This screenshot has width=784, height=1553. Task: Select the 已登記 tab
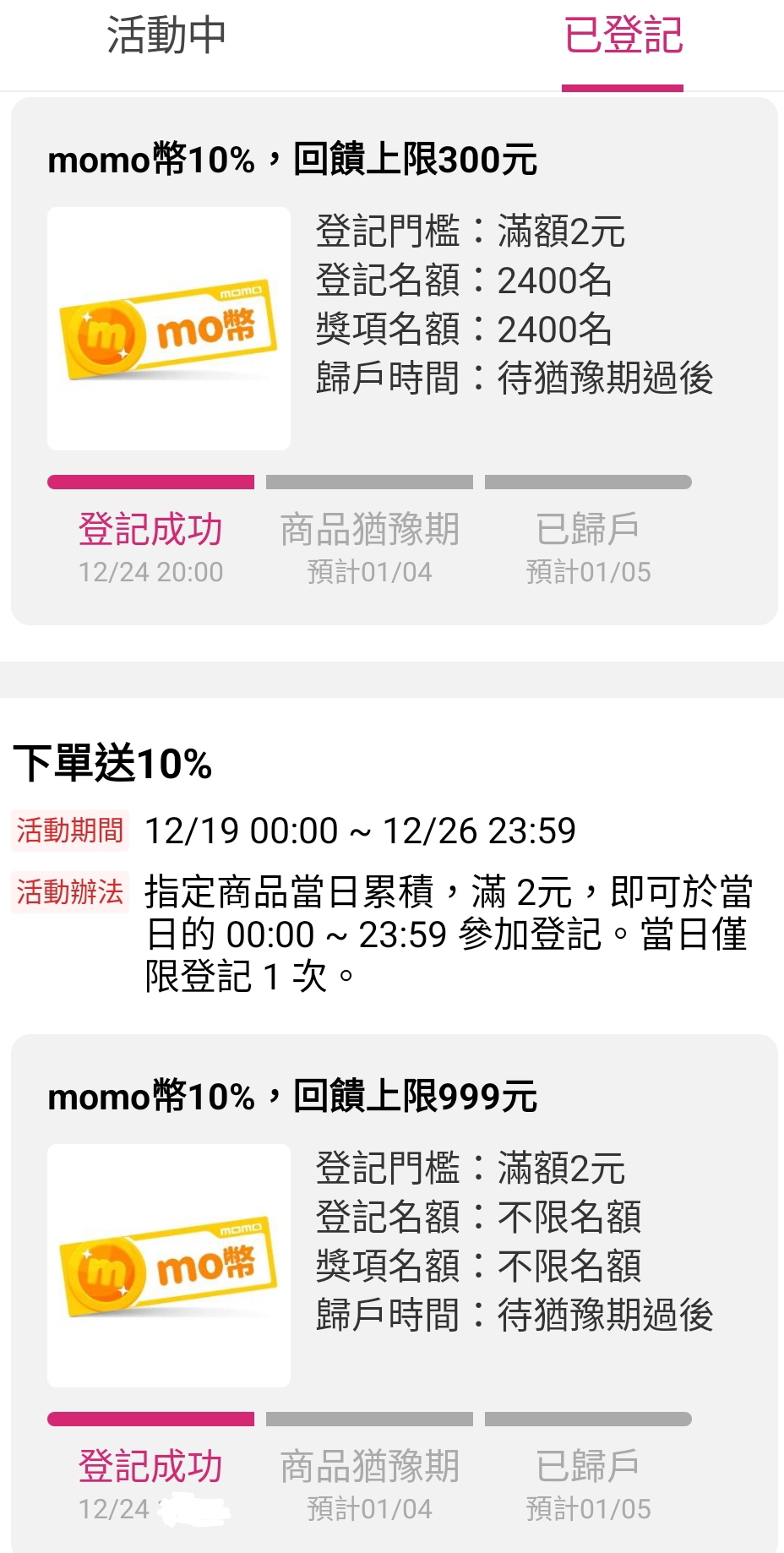coord(623,37)
